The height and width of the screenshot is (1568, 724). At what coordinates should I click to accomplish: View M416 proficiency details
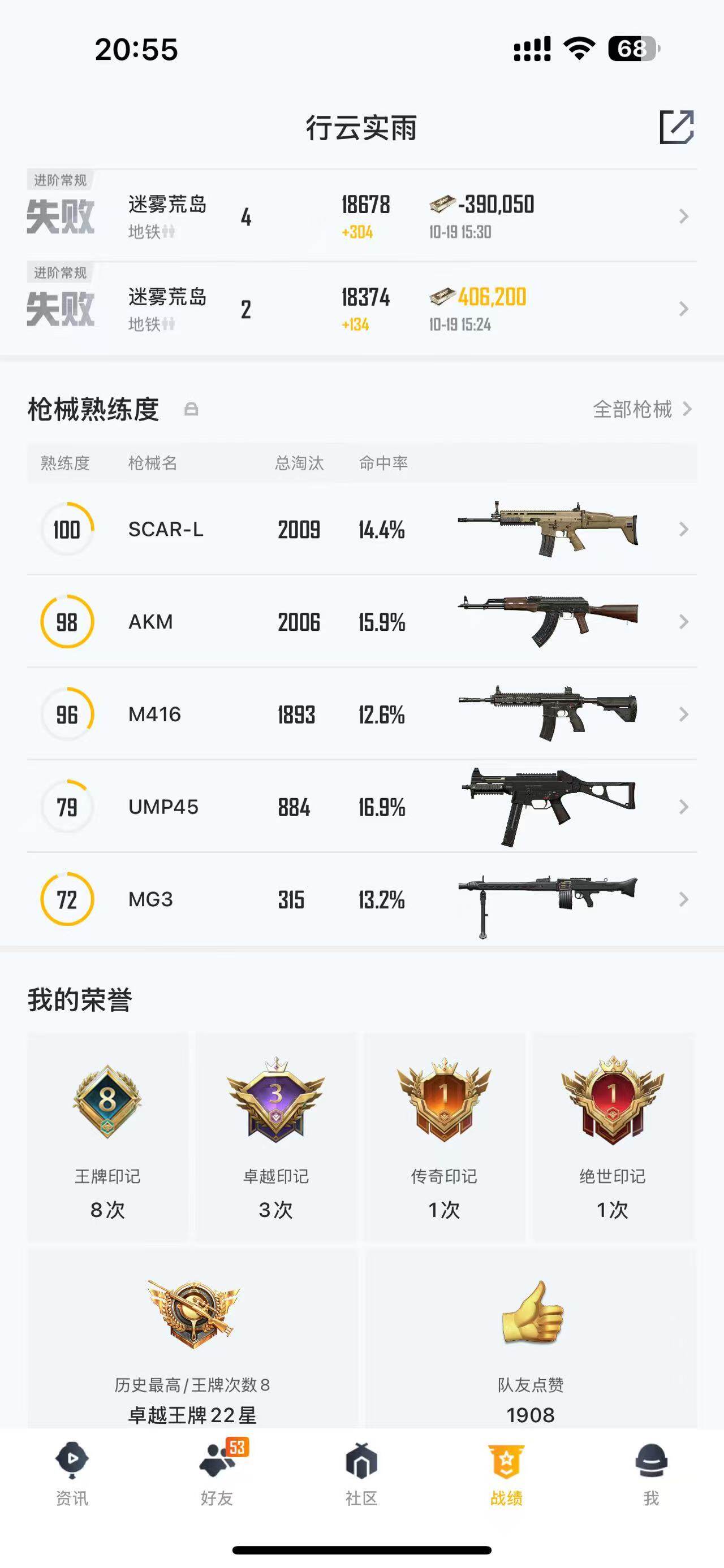361,714
